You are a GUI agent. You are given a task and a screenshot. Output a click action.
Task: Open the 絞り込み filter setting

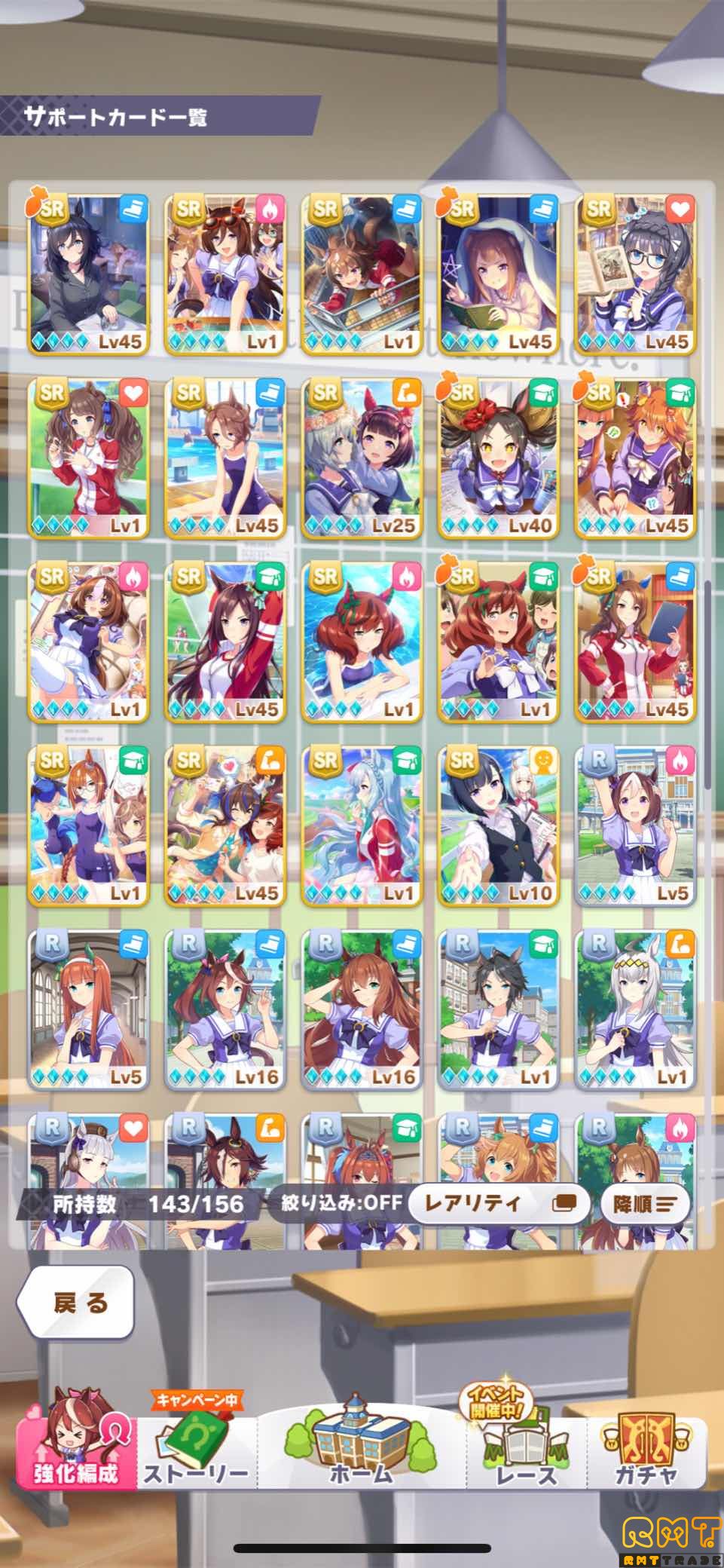341,1202
